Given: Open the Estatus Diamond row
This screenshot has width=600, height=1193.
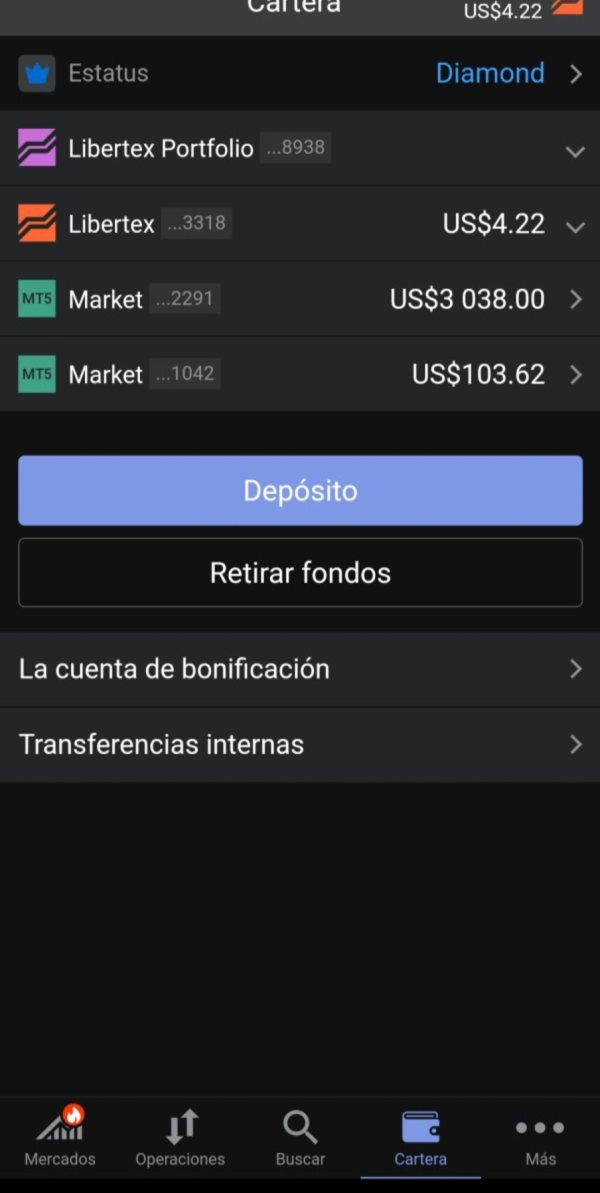Looking at the screenshot, I should pos(300,73).
